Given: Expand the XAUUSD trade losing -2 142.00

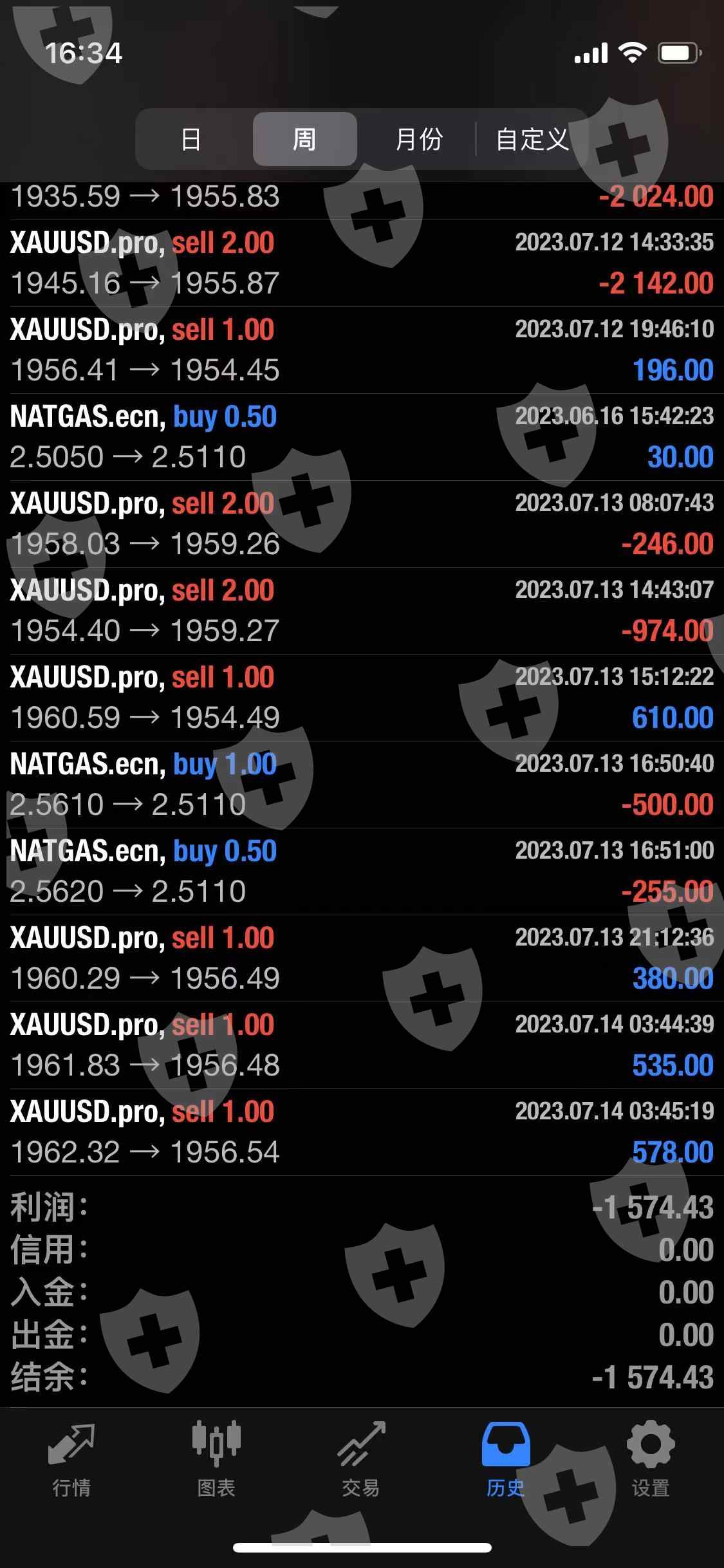Looking at the screenshot, I should pyautogui.click(x=362, y=263).
